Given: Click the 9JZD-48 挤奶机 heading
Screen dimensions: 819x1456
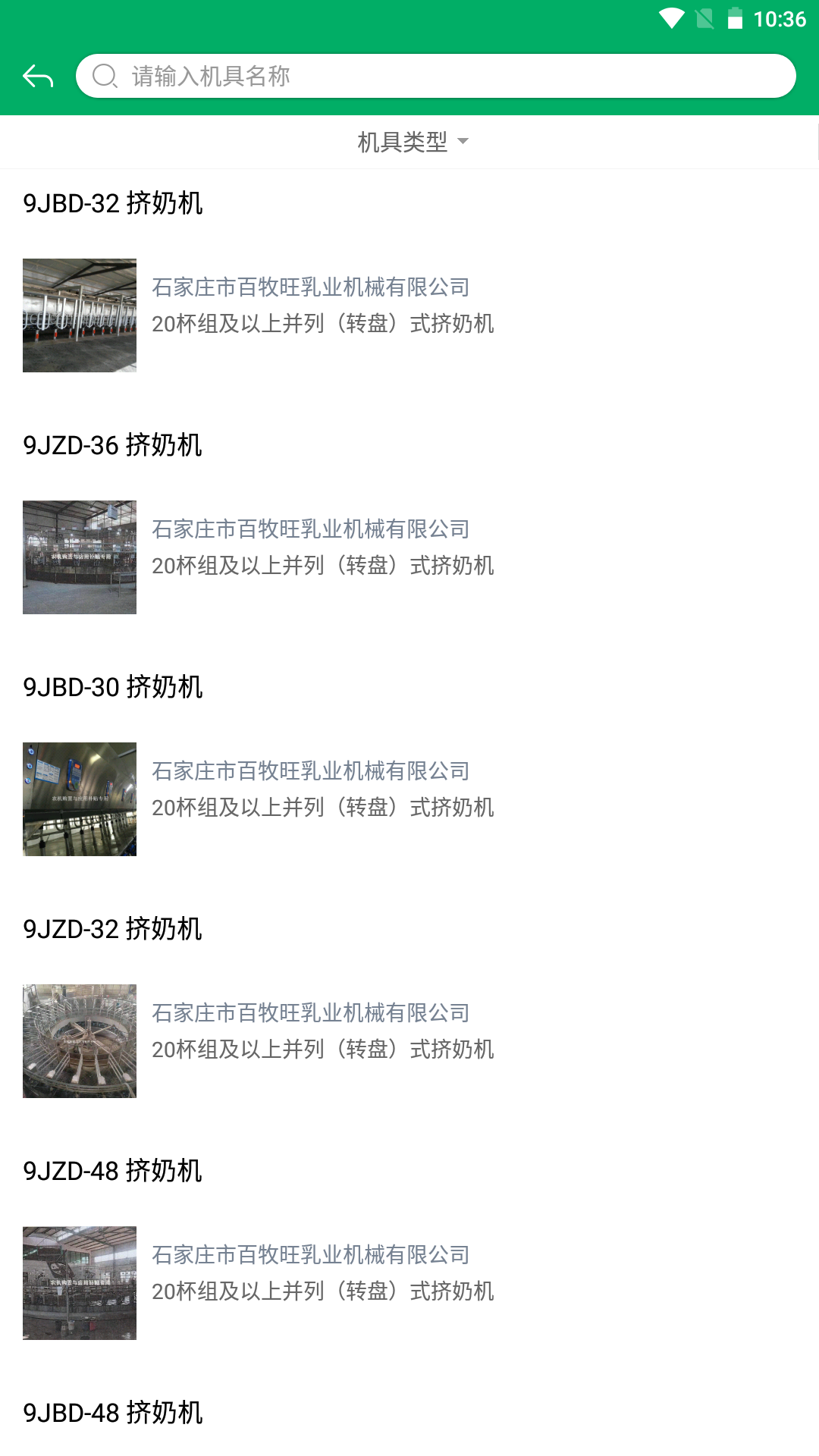Looking at the screenshot, I should tap(112, 1171).
